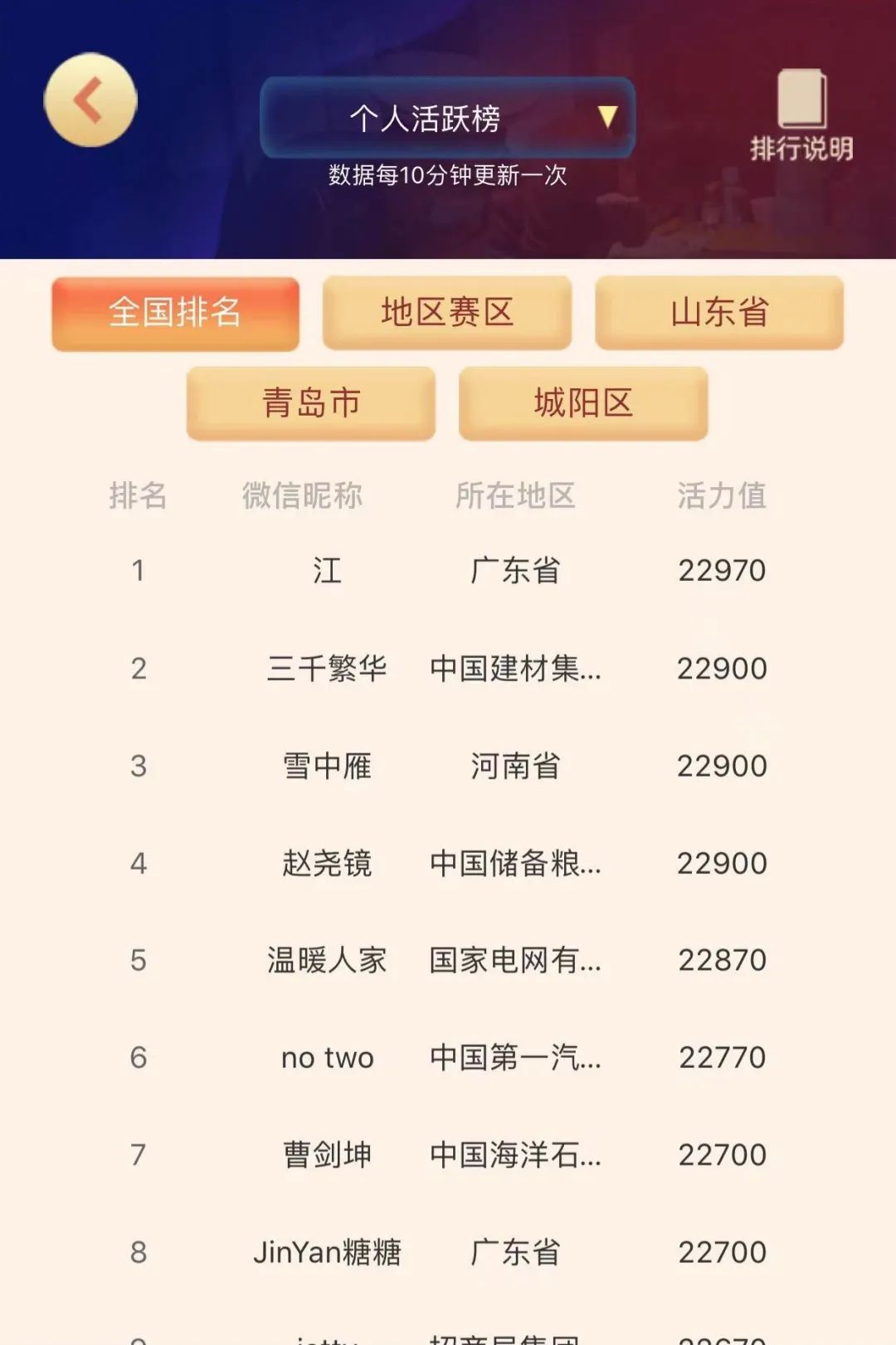896x1345 pixels.
Task: View the 青岛市 ranking
Action: (311, 403)
